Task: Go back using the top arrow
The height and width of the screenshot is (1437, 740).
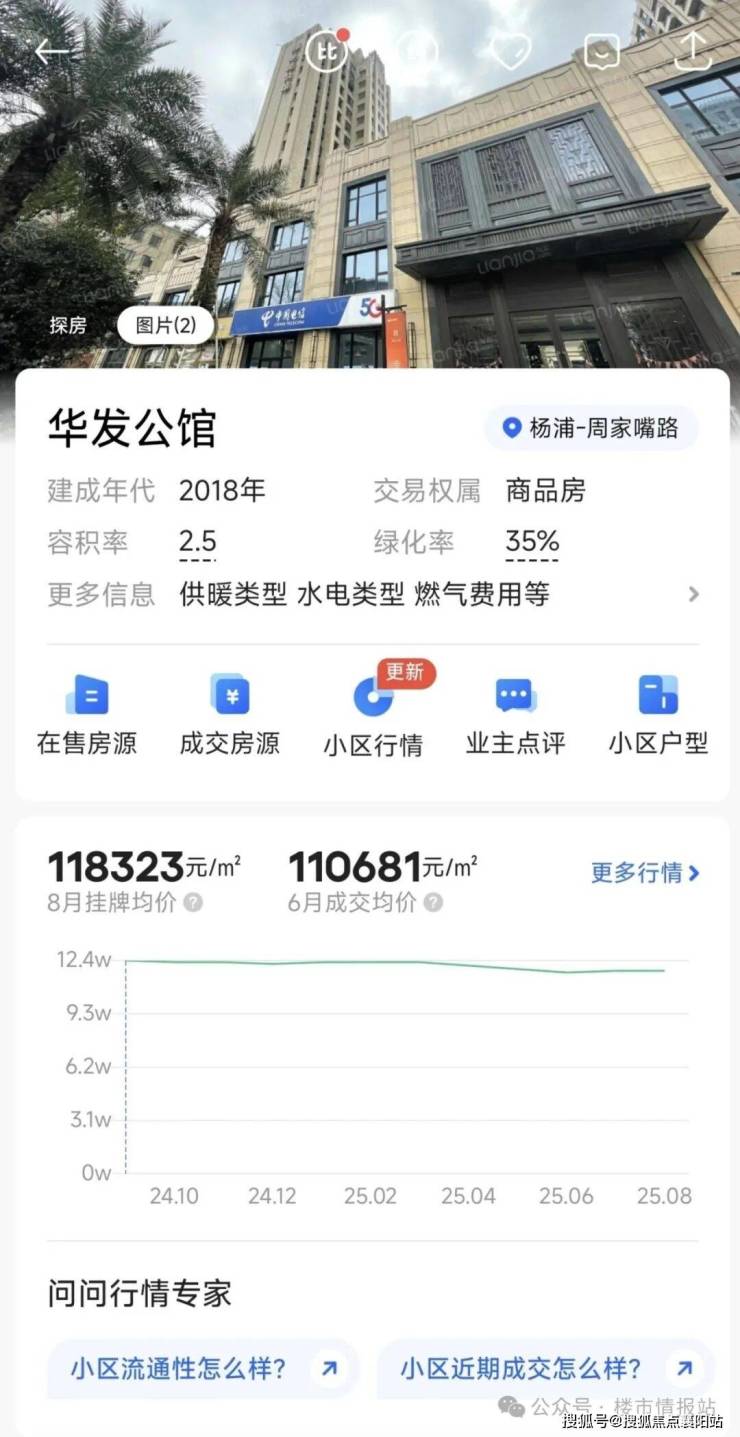Action: 52,51
